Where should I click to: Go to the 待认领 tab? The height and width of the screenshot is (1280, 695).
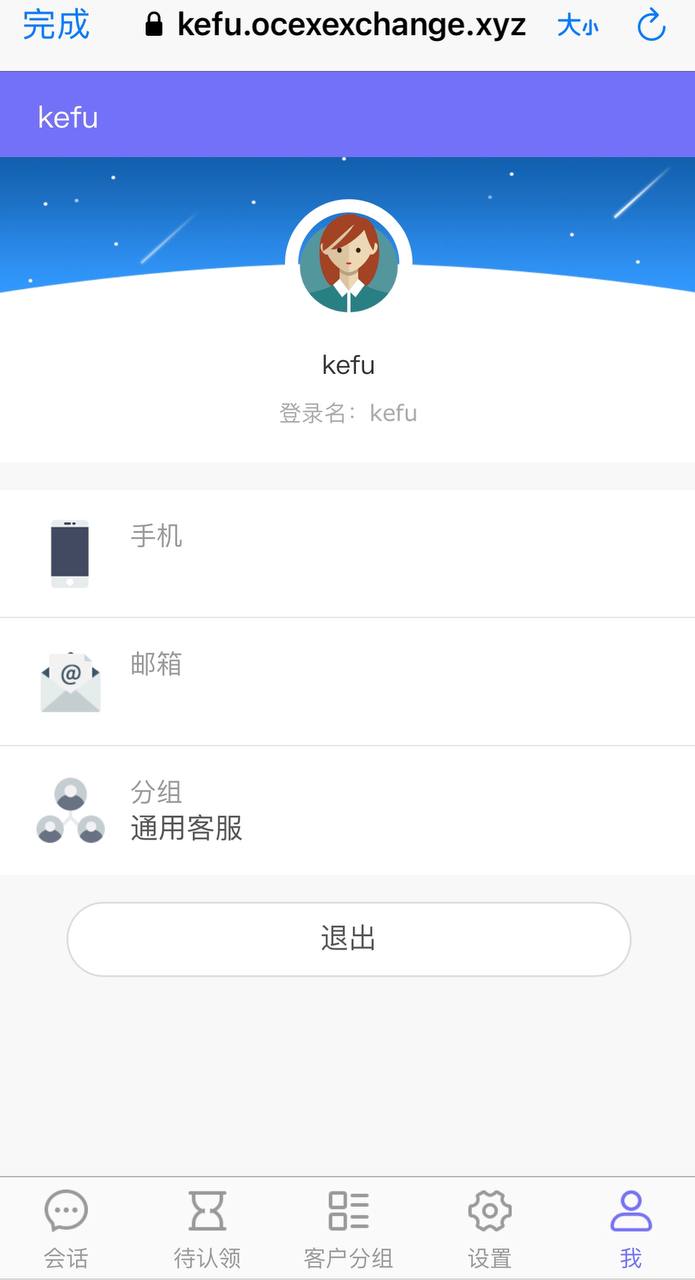click(207, 1228)
